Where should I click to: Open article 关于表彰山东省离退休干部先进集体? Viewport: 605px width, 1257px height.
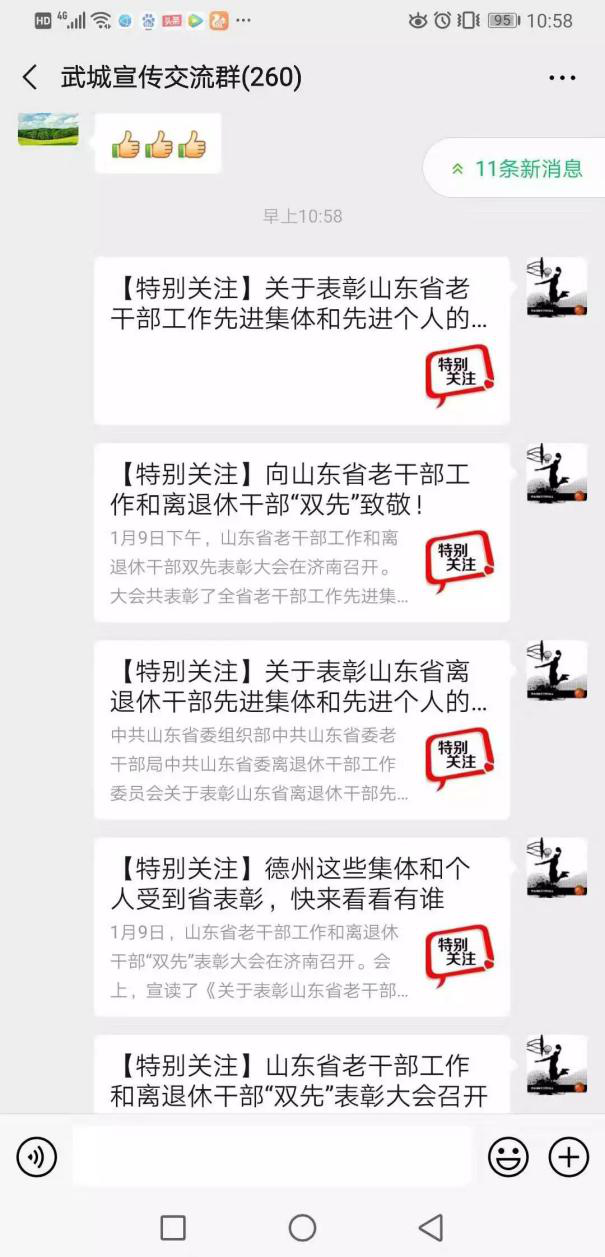point(301,730)
